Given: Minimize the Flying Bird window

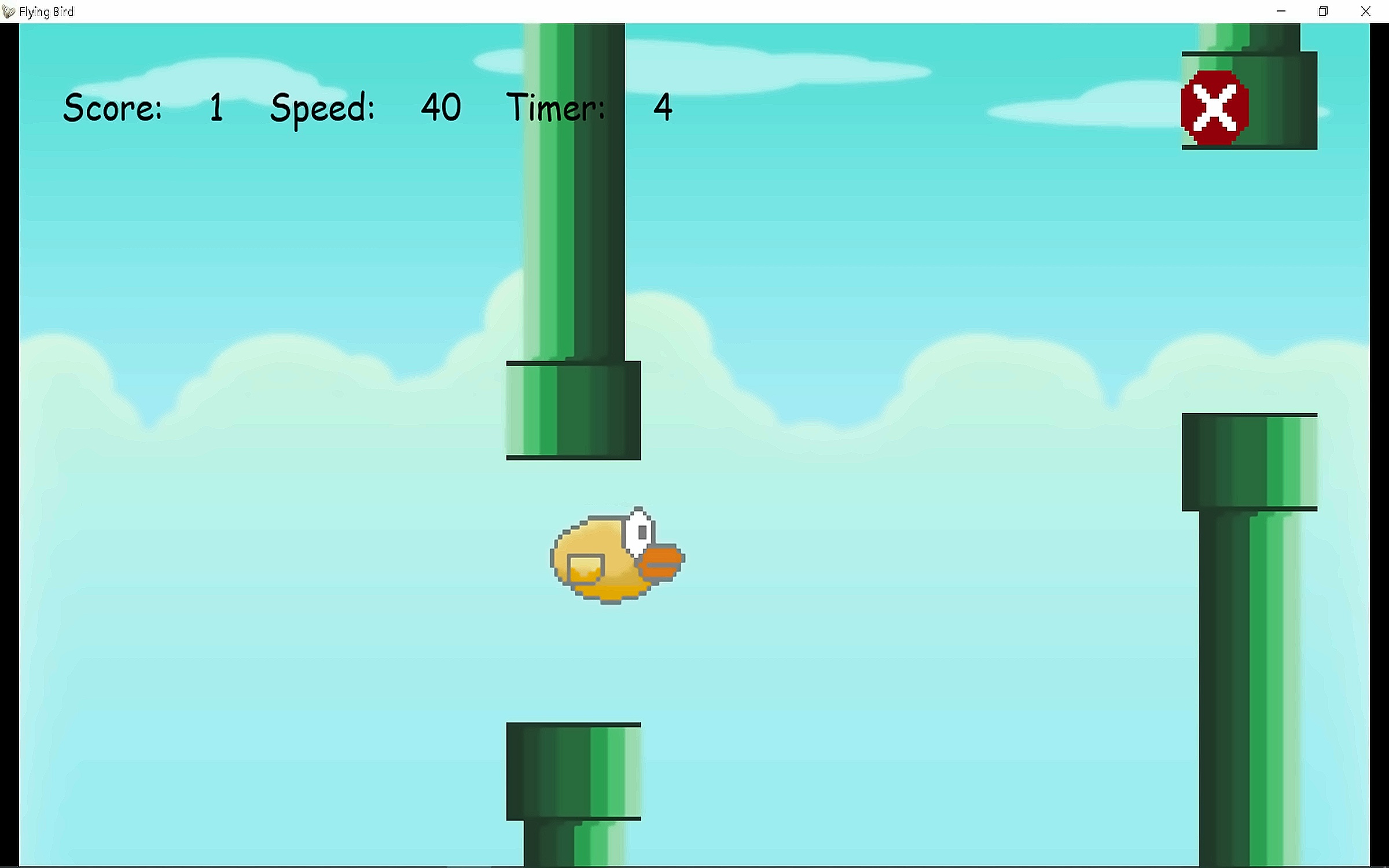Looking at the screenshot, I should tap(1281, 12).
